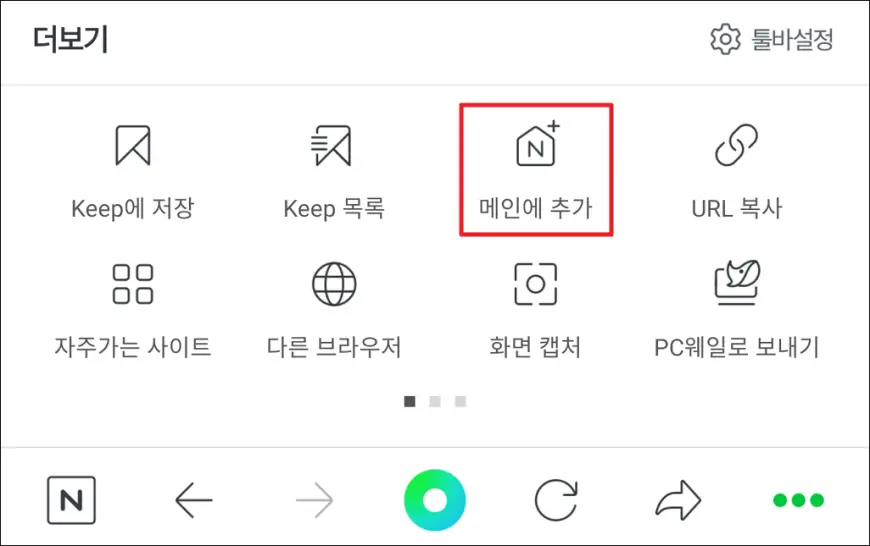Reload the page with refresh icon
The width and height of the screenshot is (870, 546).
click(556, 500)
